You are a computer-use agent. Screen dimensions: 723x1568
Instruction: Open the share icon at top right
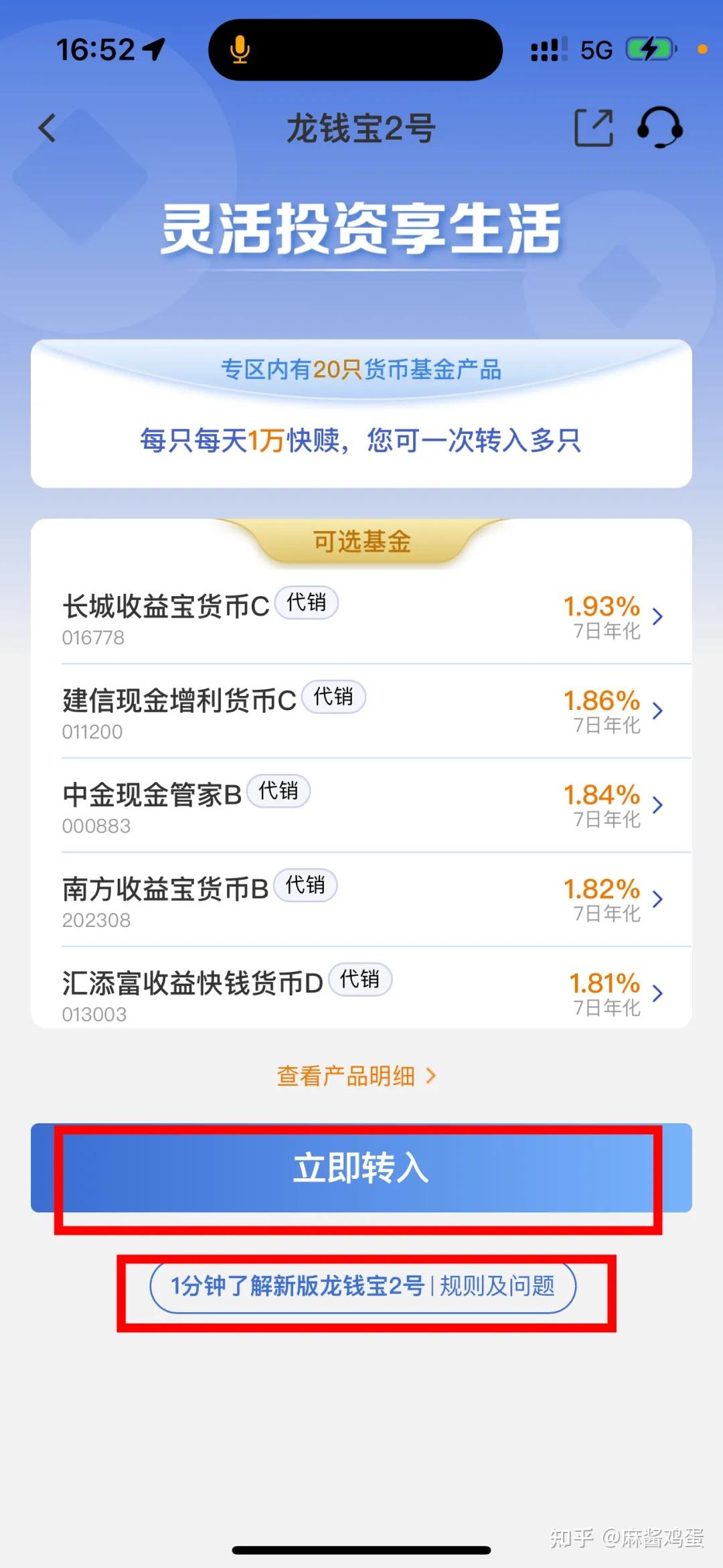tap(592, 127)
